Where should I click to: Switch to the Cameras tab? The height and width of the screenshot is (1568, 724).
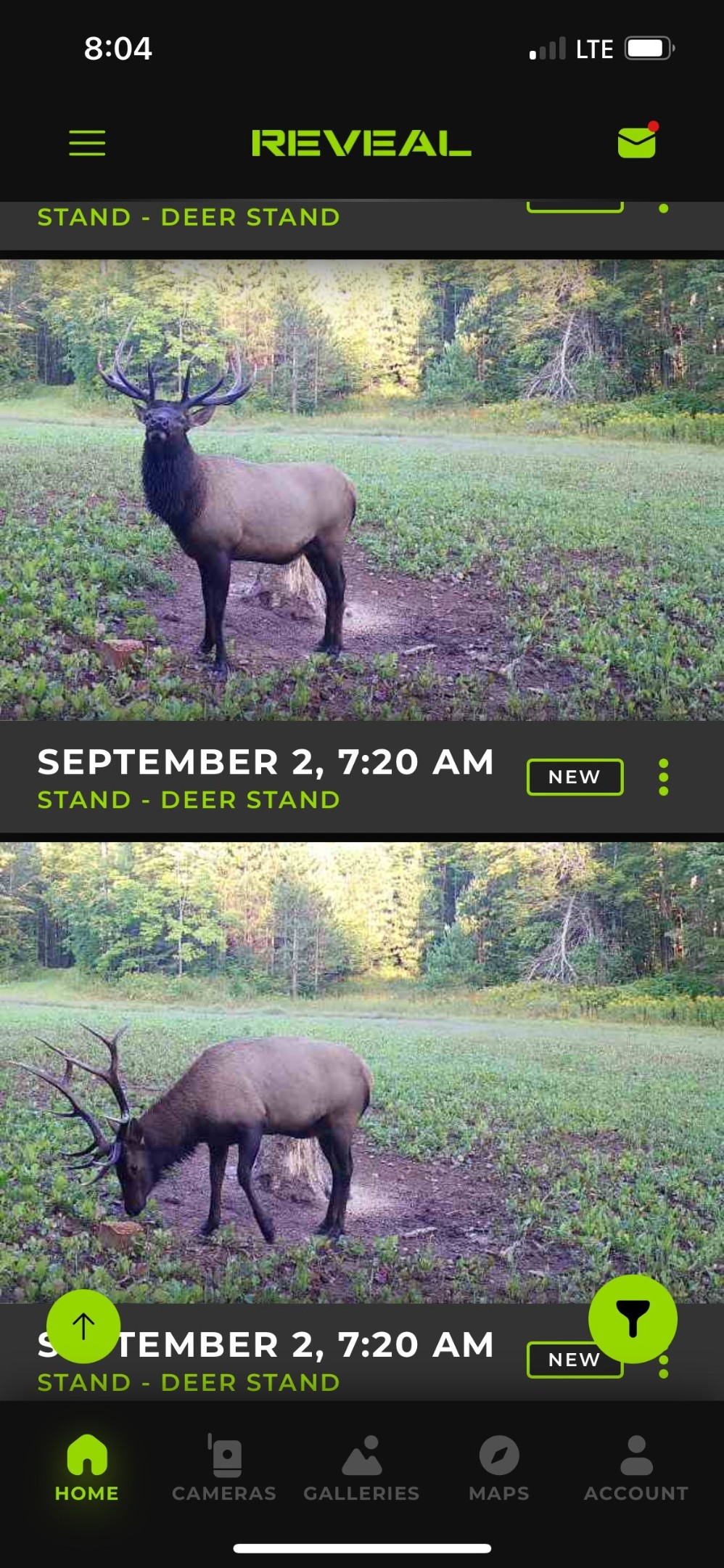[224, 1468]
